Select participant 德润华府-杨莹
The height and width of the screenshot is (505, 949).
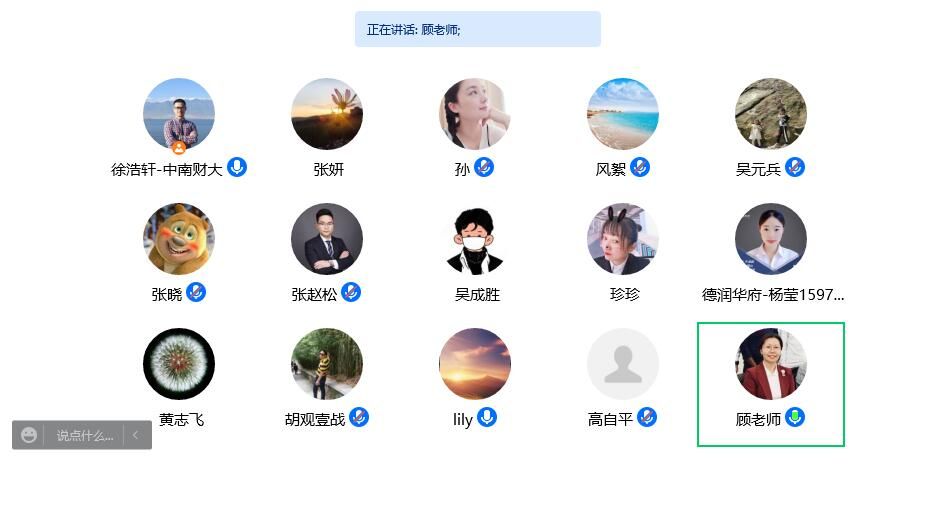[771, 239]
